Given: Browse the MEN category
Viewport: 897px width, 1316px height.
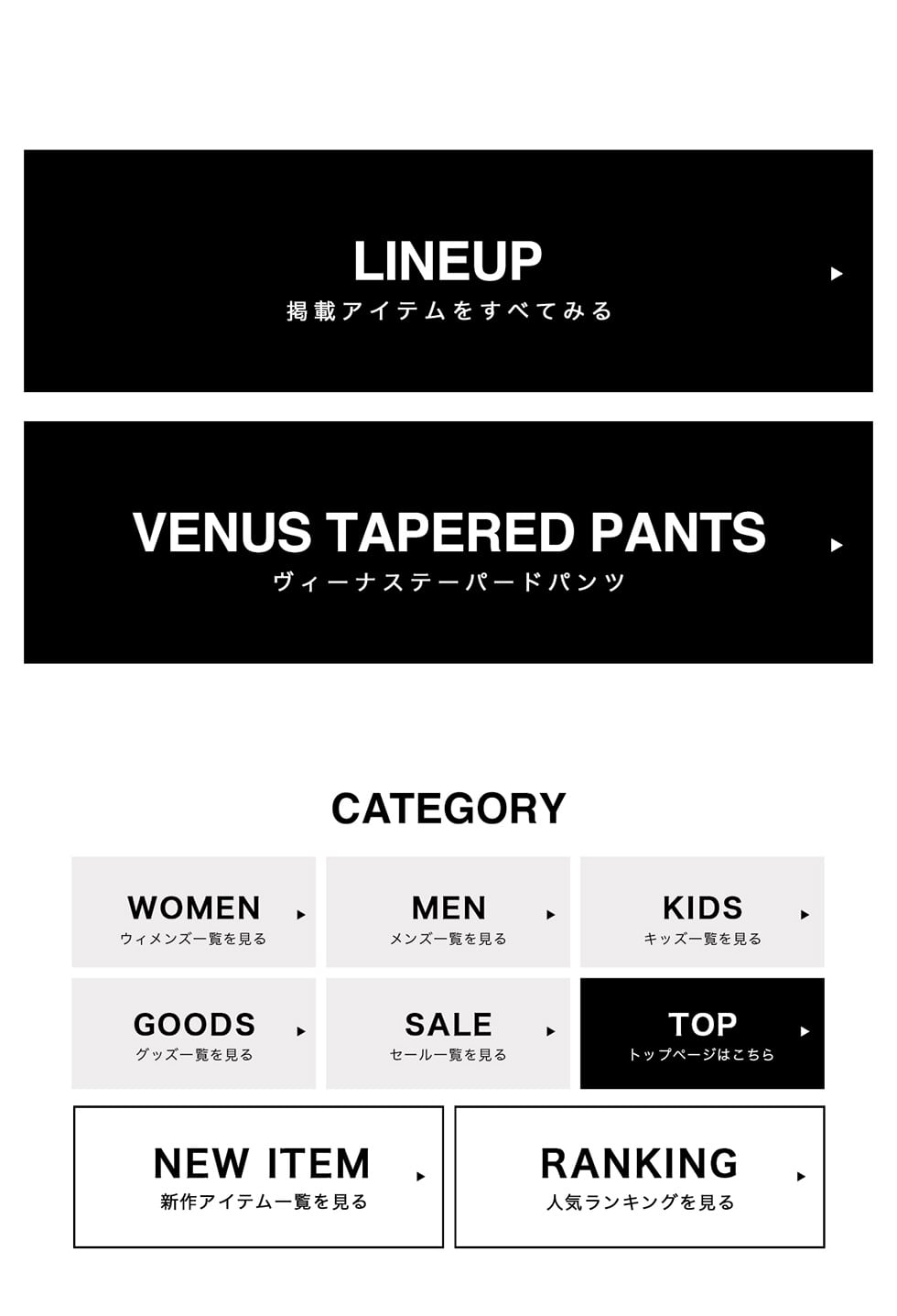Looking at the screenshot, I should pos(448,912).
